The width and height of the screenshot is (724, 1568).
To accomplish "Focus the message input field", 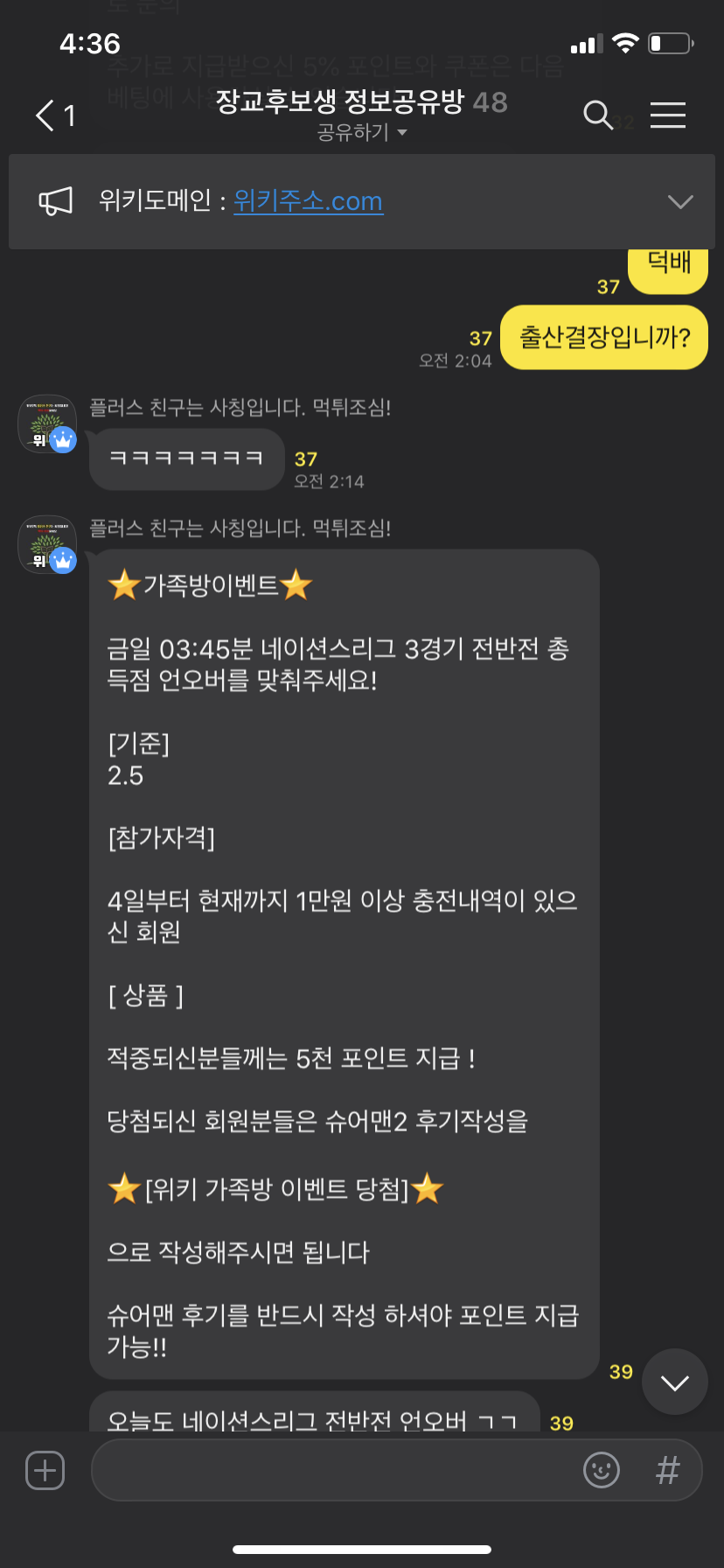I will point(332,1470).
